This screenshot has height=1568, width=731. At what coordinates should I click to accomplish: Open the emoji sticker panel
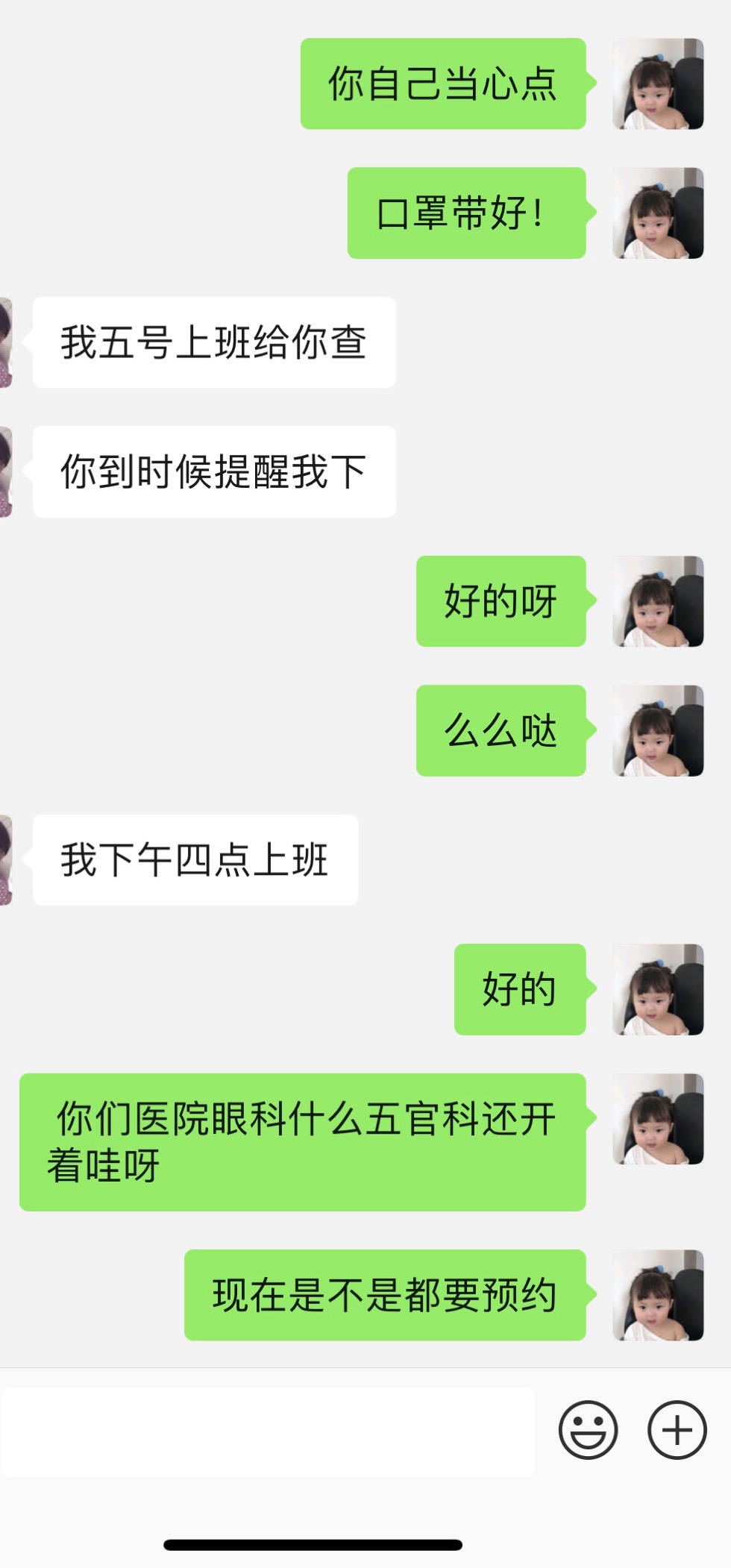[x=588, y=1430]
